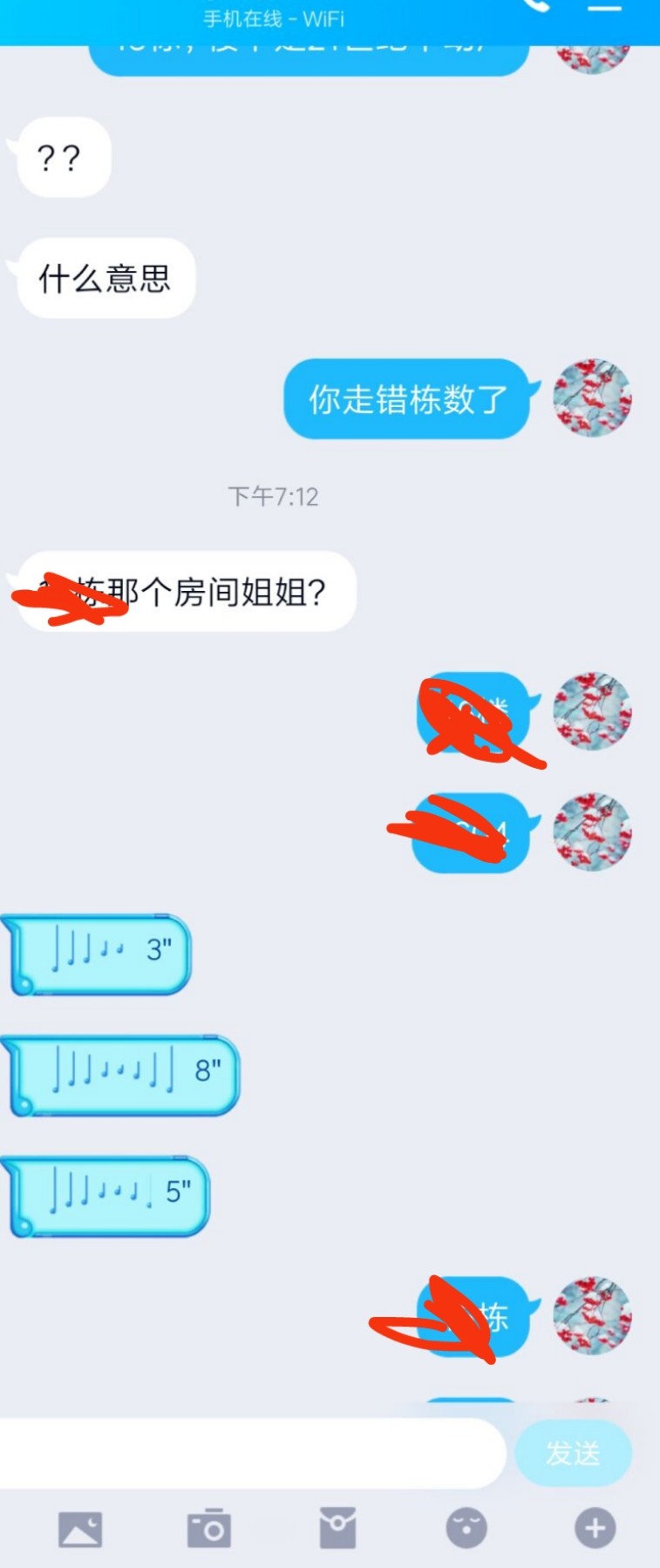Open the emoji picker
The width and height of the screenshot is (660, 1568).
click(466, 1529)
